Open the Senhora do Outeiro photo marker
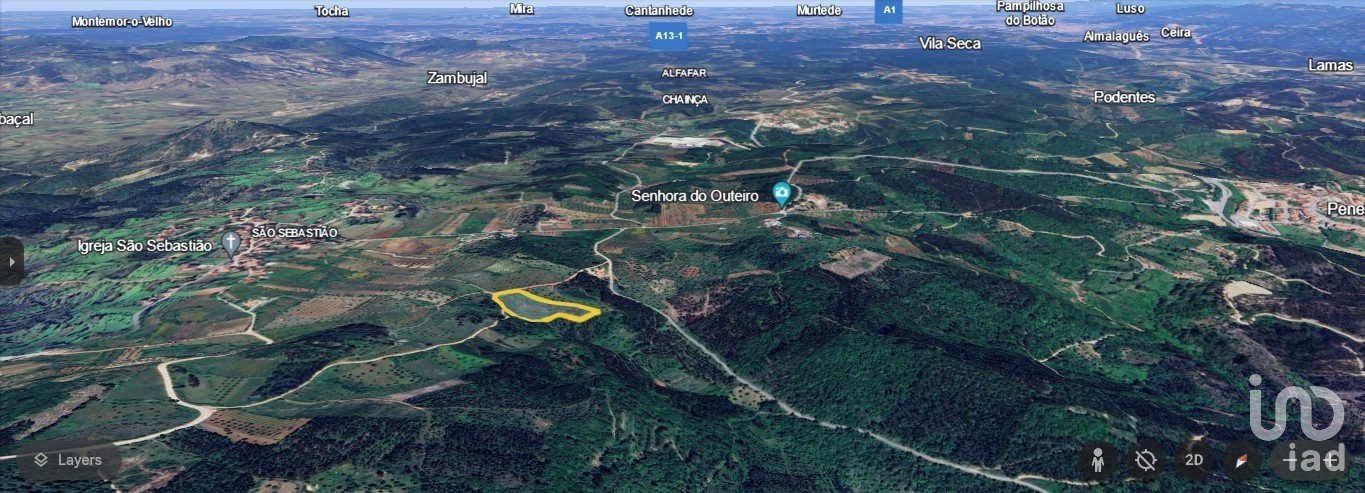This screenshot has height=493, width=1365. tap(782, 194)
